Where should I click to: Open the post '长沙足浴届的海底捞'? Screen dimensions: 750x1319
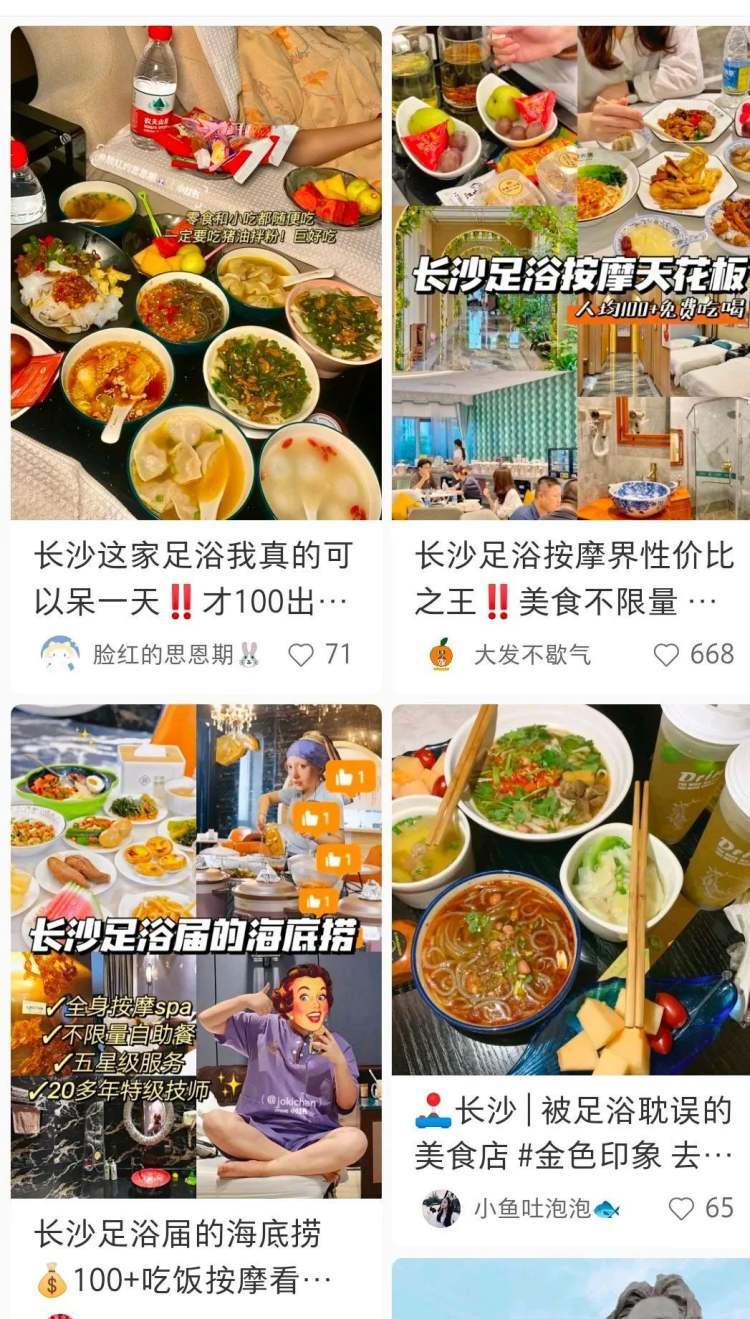[x=195, y=950]
